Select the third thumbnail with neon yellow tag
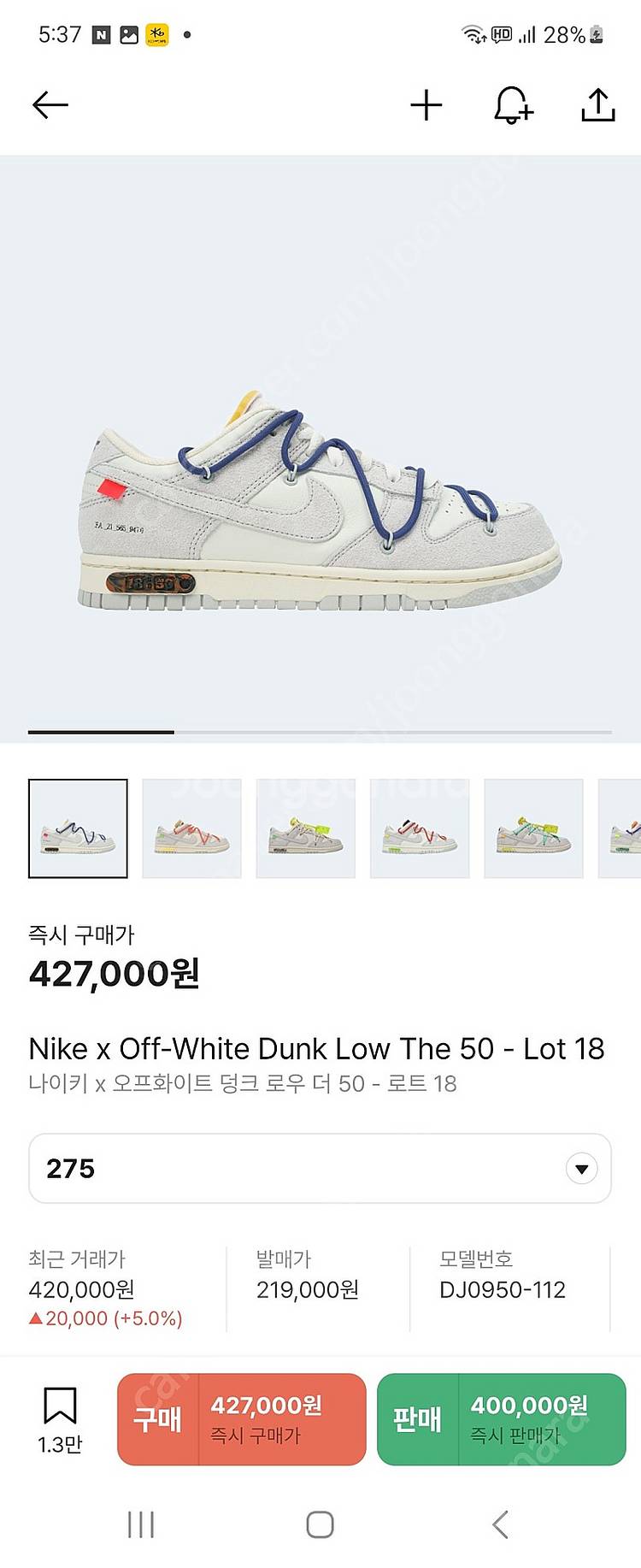The image size is (641, 1568). tap(306, 828)
